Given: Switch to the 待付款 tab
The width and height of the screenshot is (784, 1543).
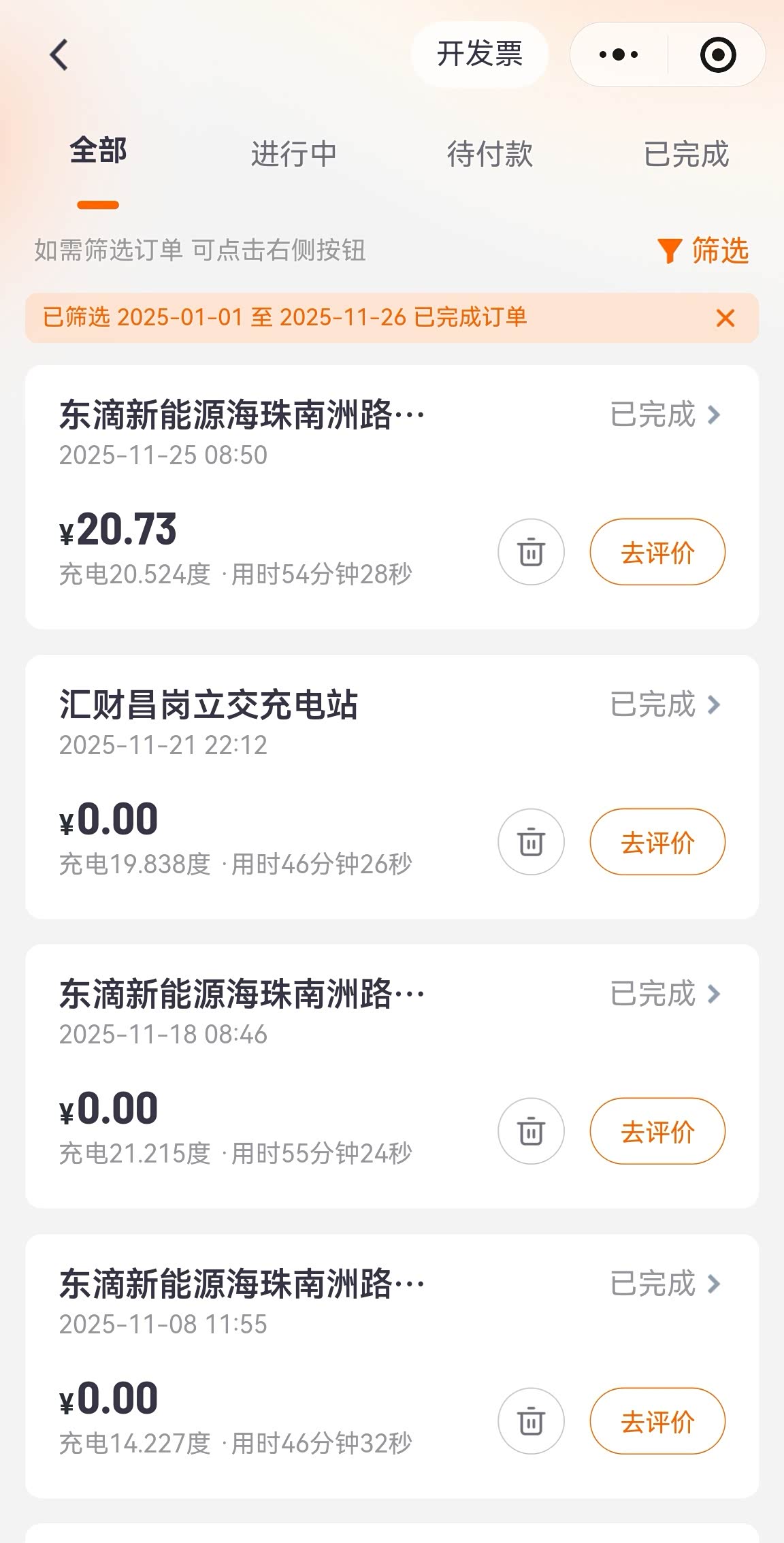Looking at the screenshot, I should pos(489,154).
